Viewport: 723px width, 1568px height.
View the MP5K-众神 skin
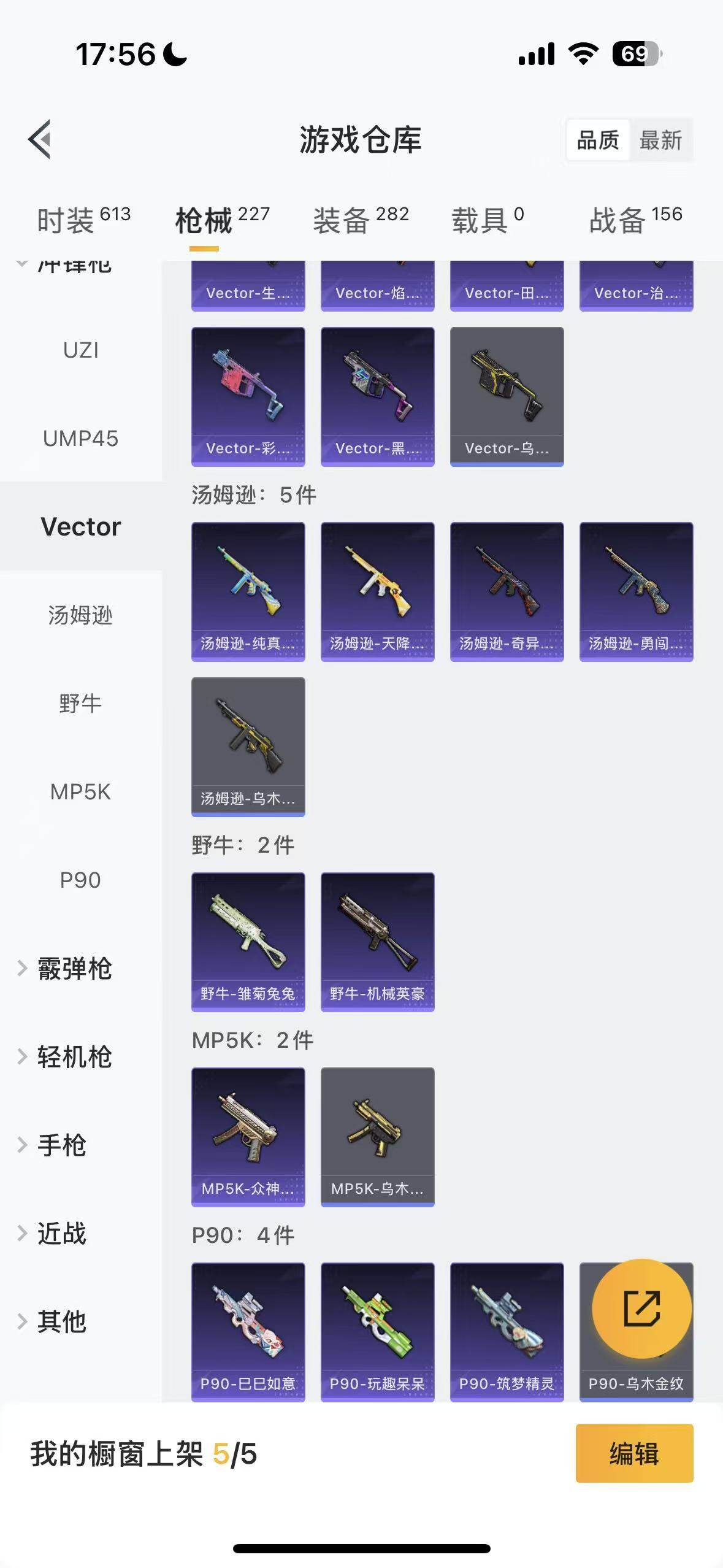coord(248,1137)
